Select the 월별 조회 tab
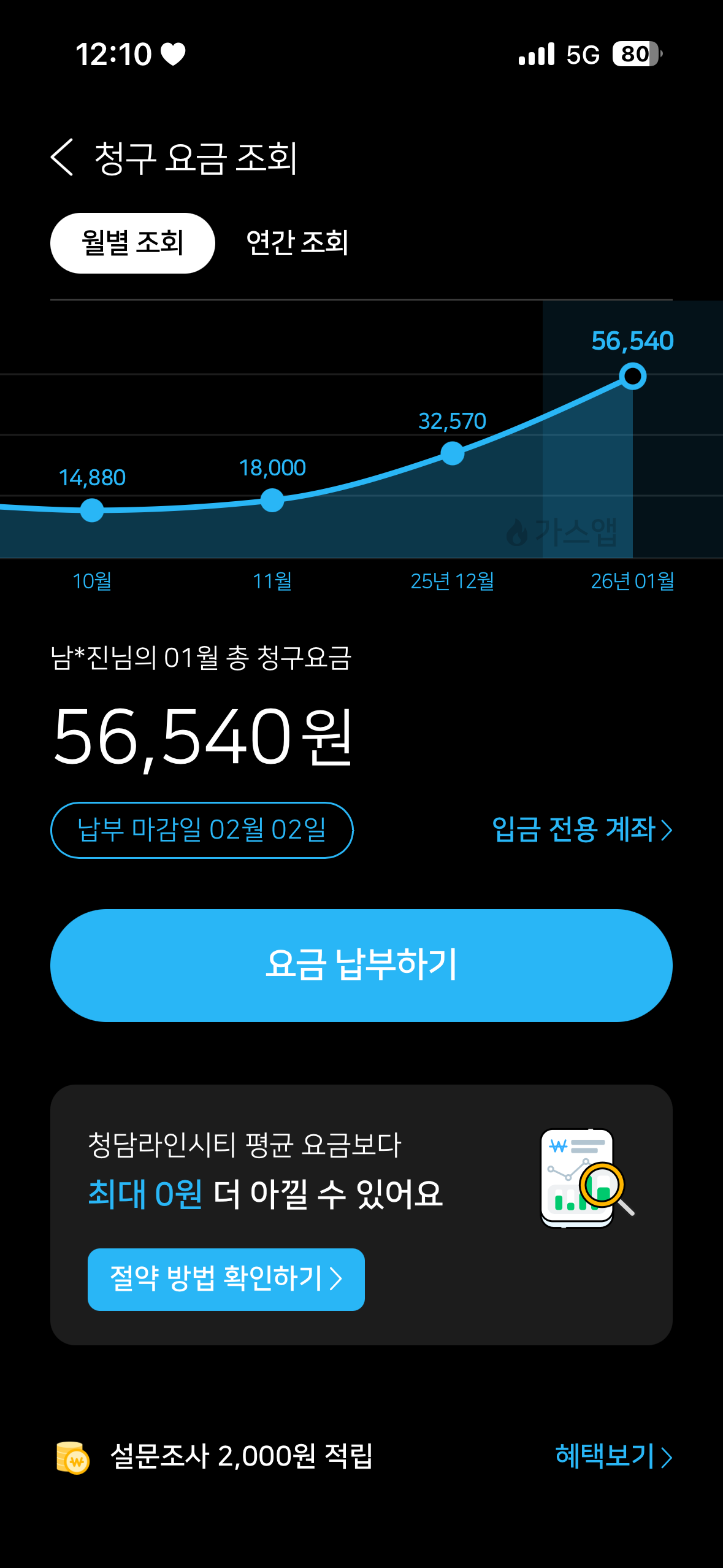Viewport: 723px width, 1568px height. point(132,243)
